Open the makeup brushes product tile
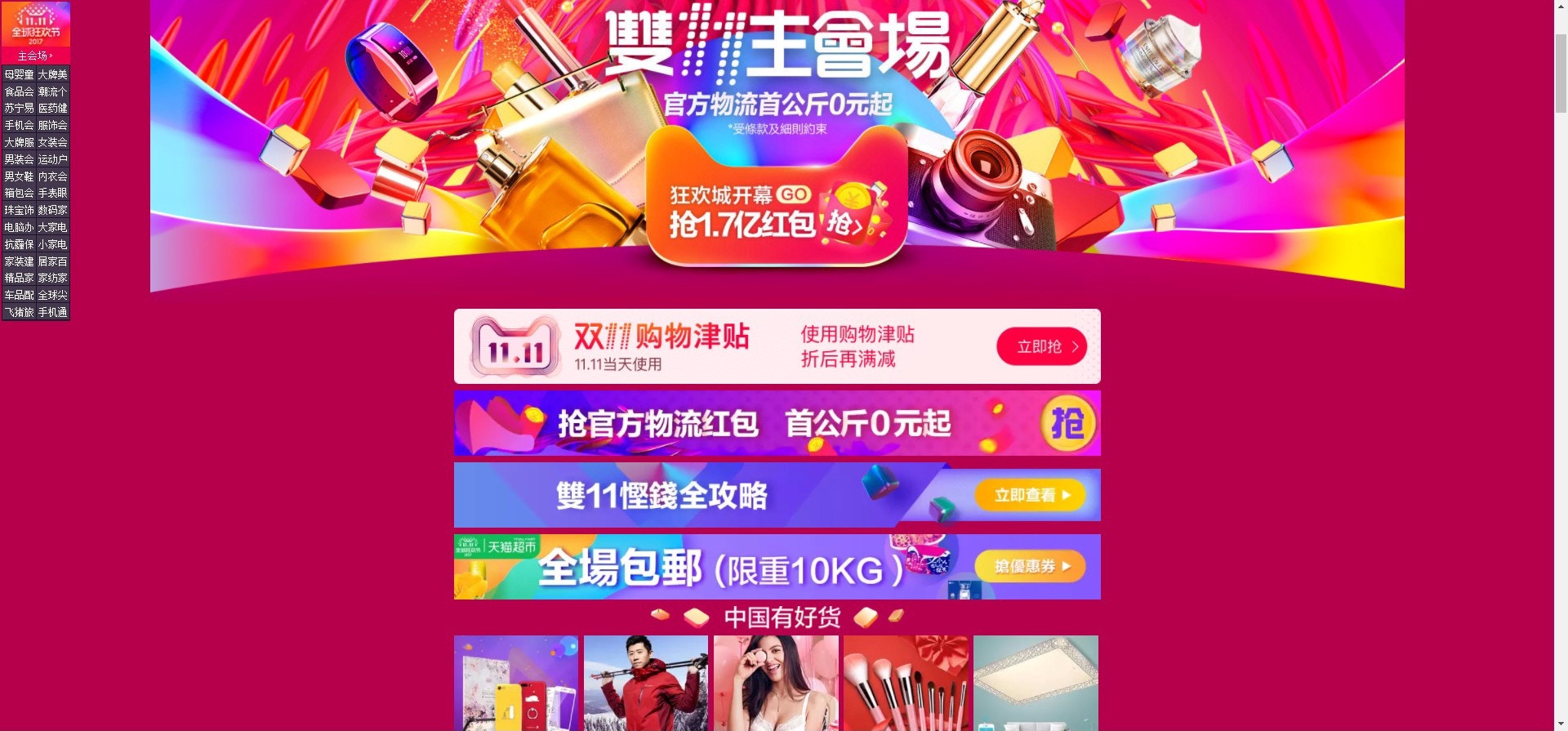Screen dimensions: 1568x731 tap(906, 684)
